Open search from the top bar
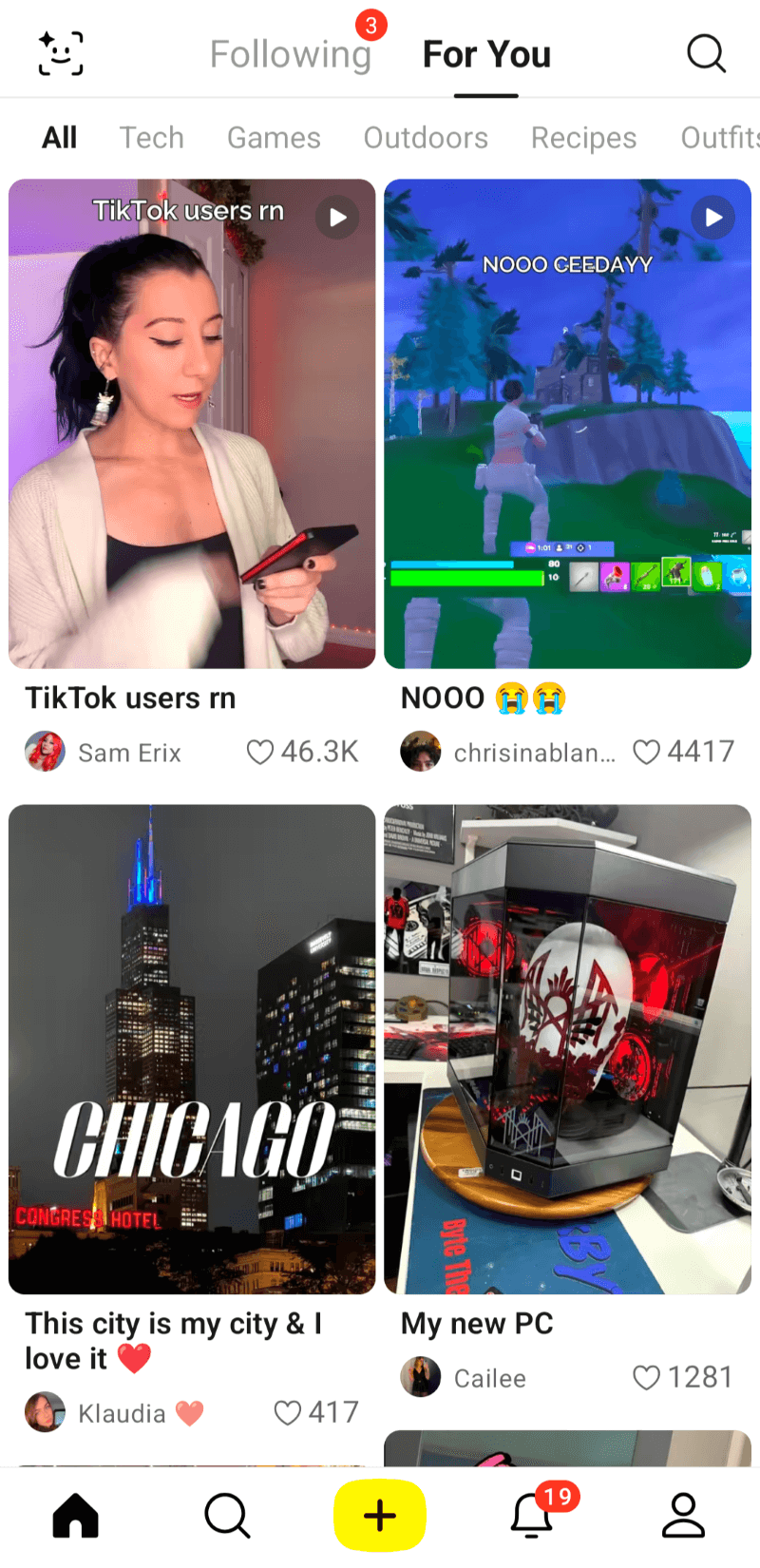Viewport: 760px width, 1568px height. pos(706,53)
